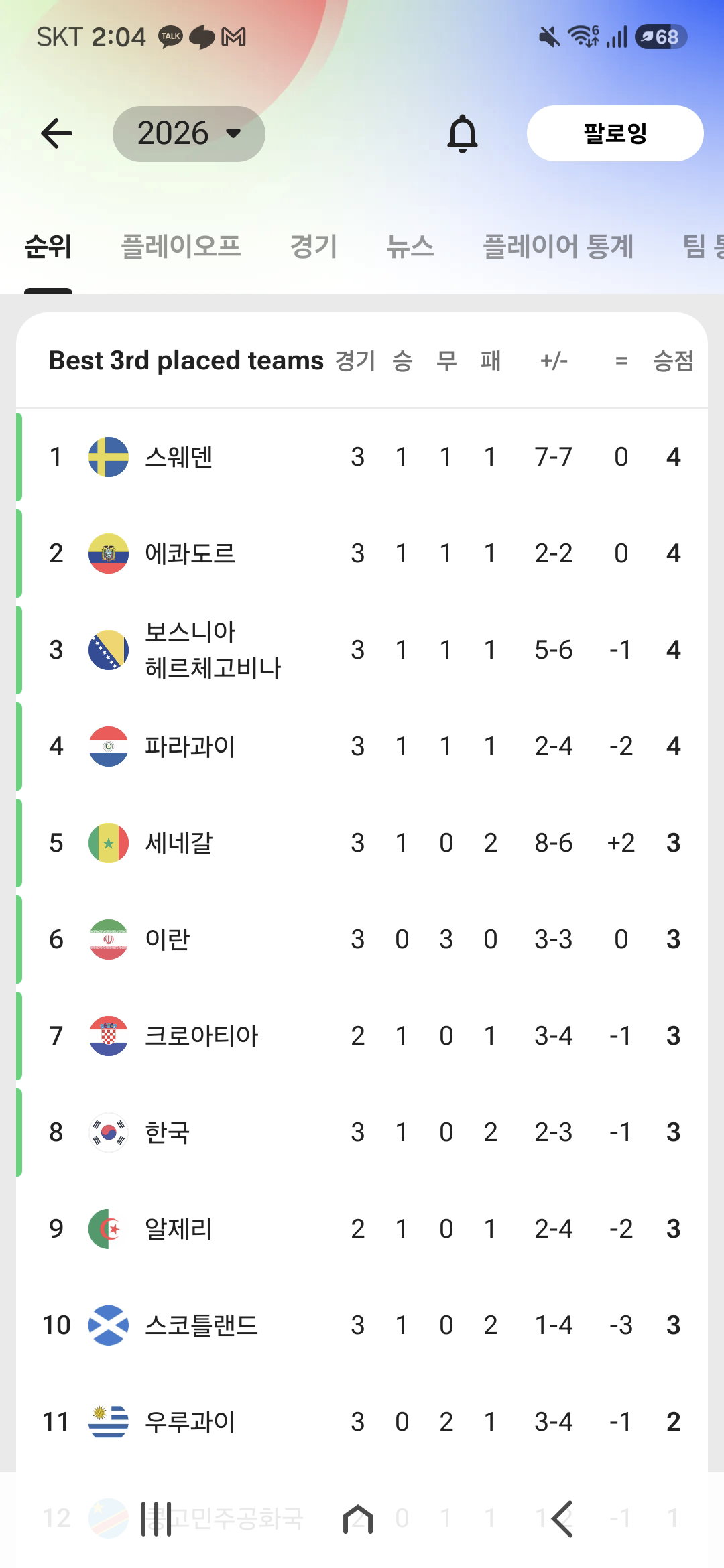Viewport: 724px width, 1568px height.
Task: Open the 알제리 team row
Action: pos(362,1229)
